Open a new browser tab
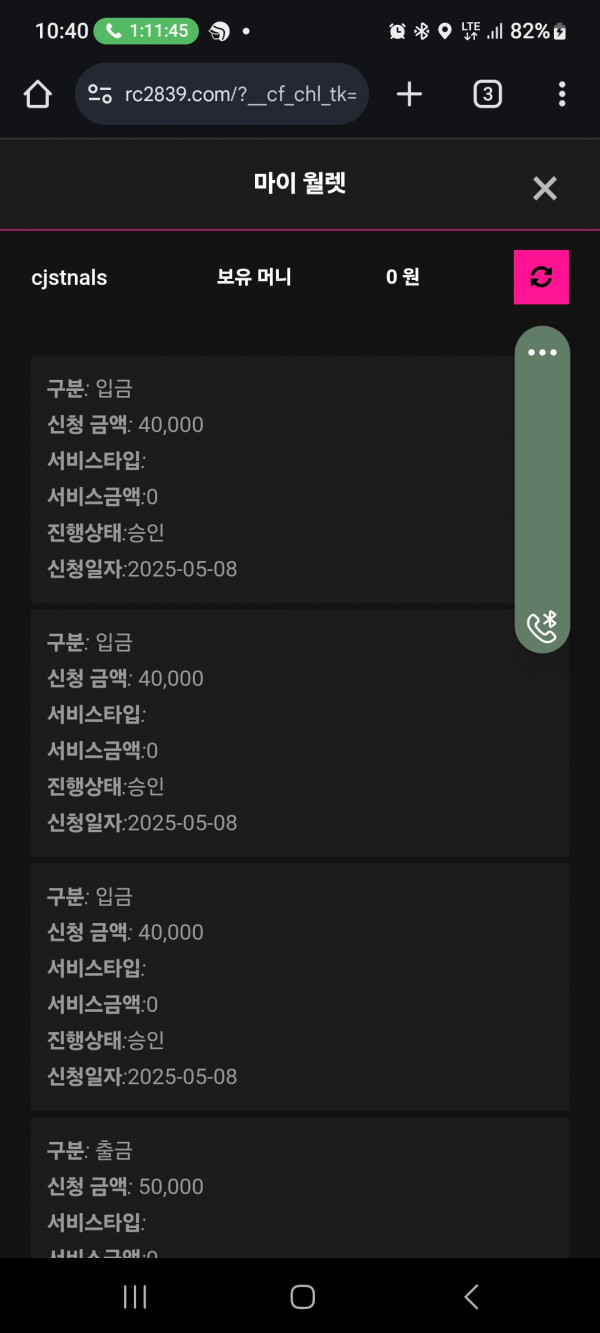This screenshot has width=600, height=1333. click(409, 95)
